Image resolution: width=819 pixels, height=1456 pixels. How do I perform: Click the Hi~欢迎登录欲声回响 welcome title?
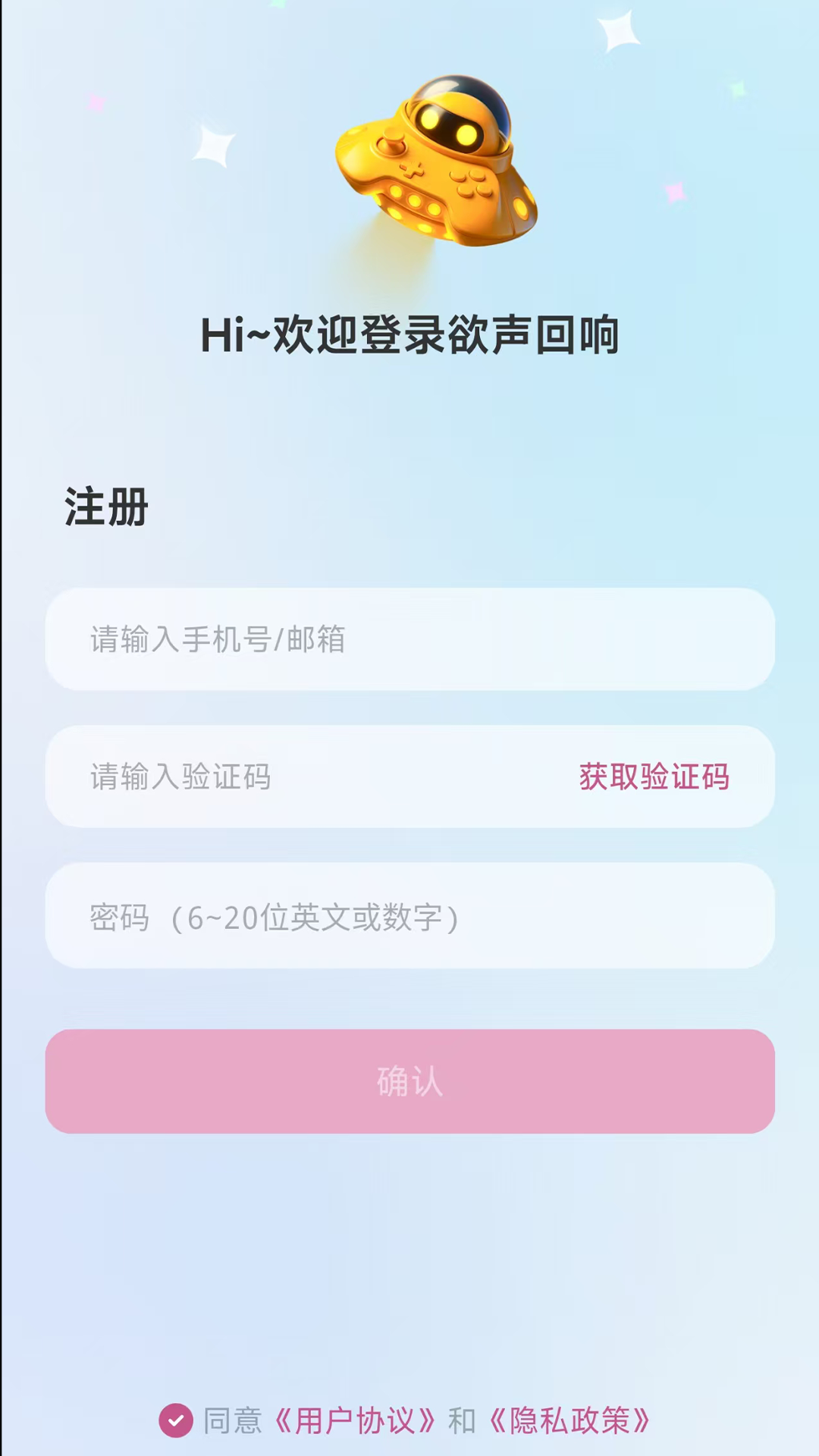point(409,334)
